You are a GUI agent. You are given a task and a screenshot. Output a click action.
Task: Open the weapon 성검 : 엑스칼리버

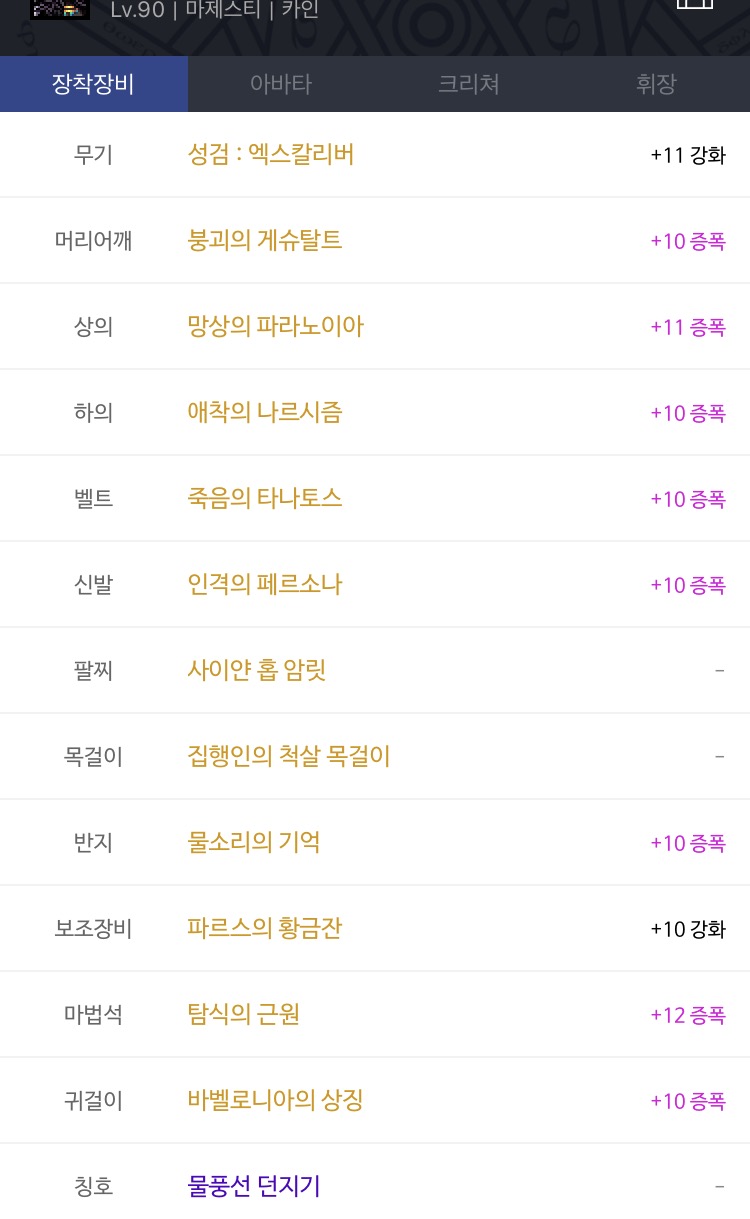[270, 154]
